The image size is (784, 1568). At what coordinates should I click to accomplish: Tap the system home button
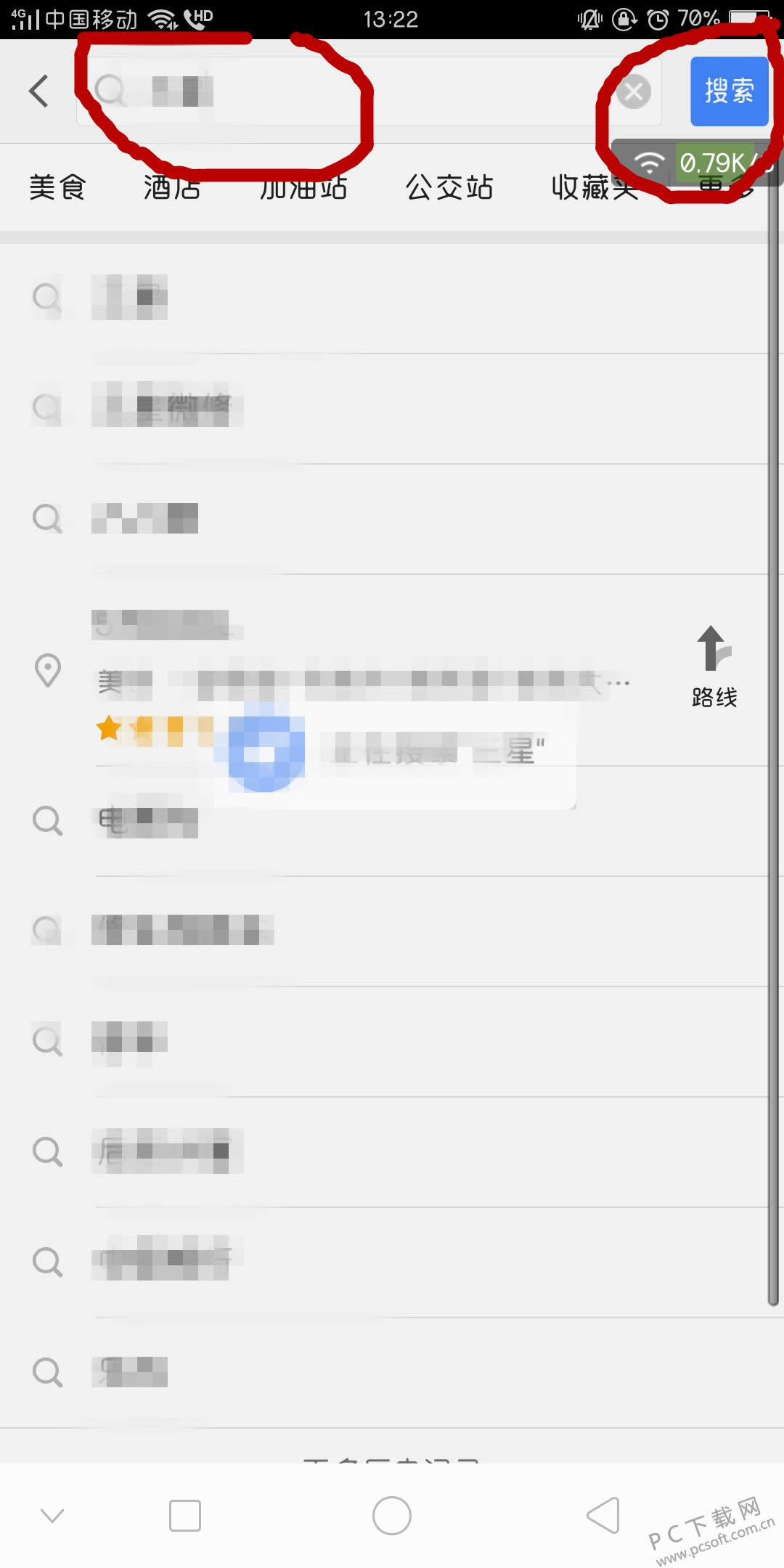coord(392,1516)
